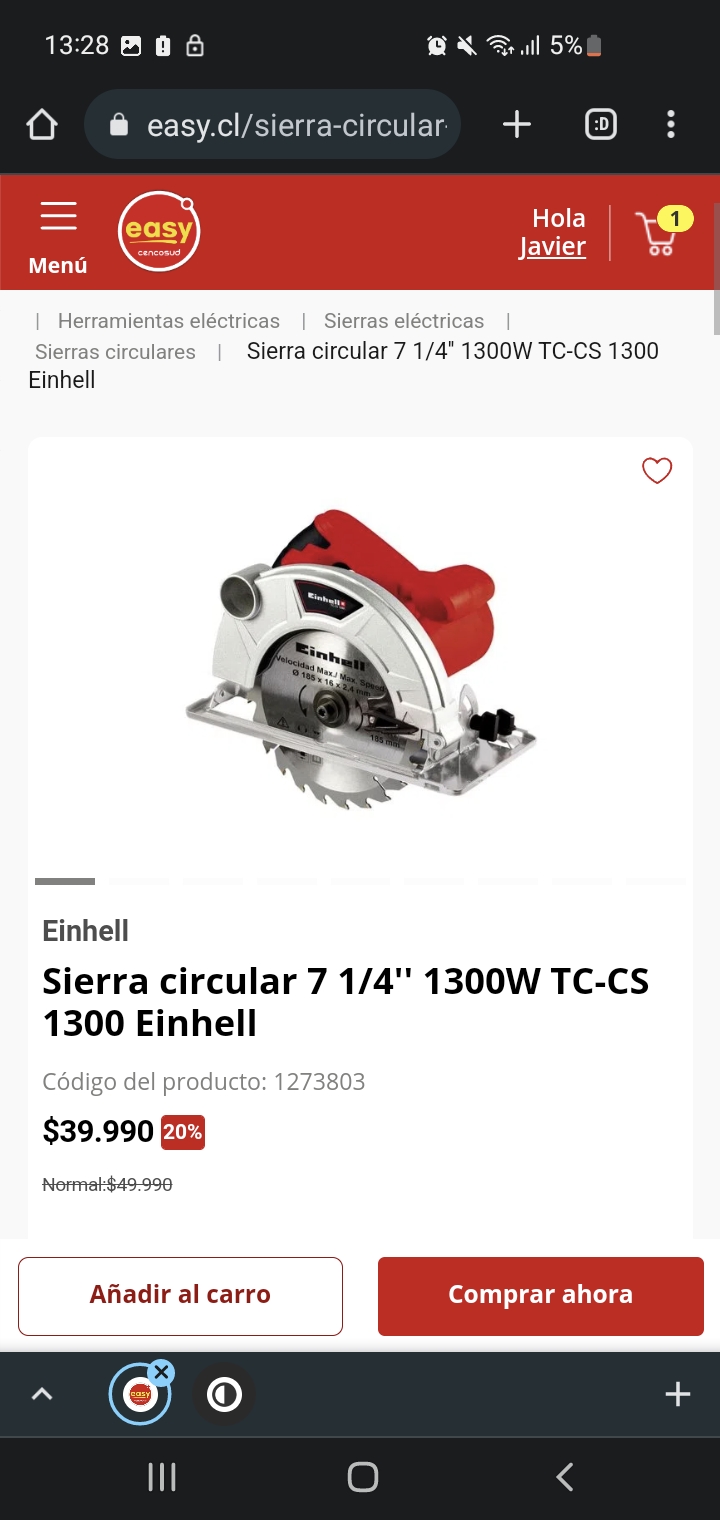Add a new tab from the bottom strip
720x1520 pixels.
[678, 1394]
